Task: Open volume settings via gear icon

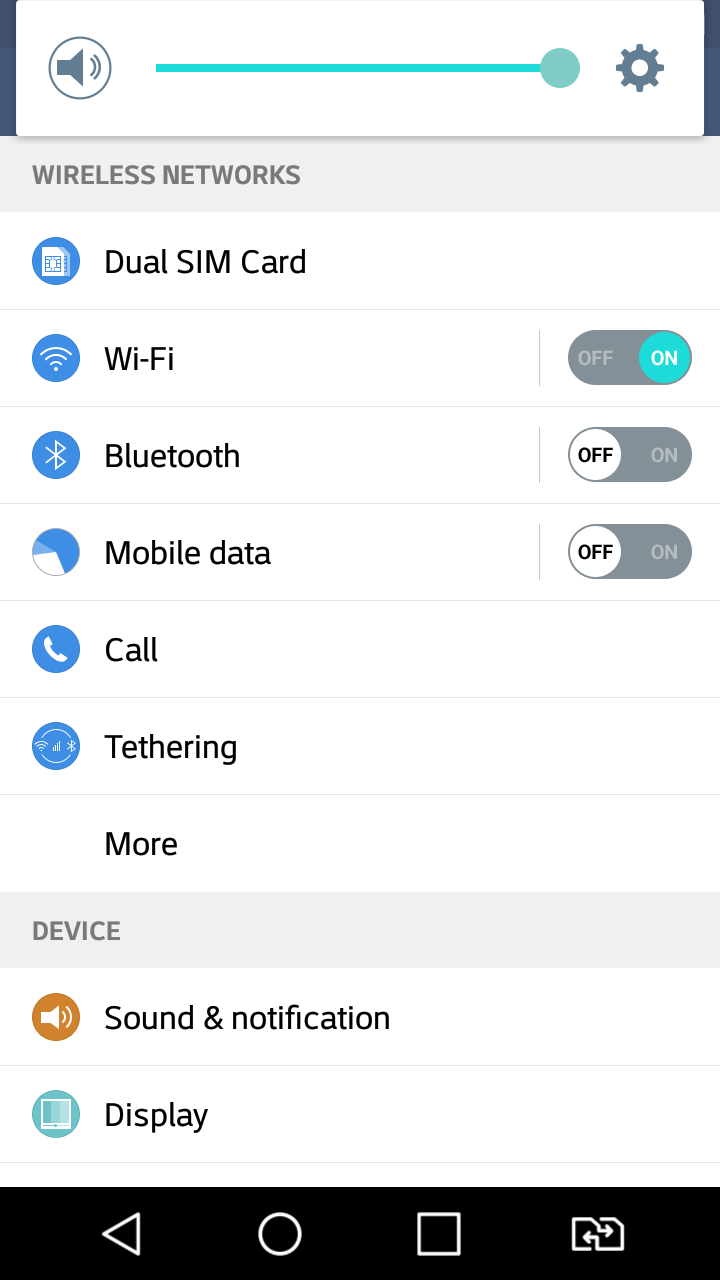Action: 640,68
